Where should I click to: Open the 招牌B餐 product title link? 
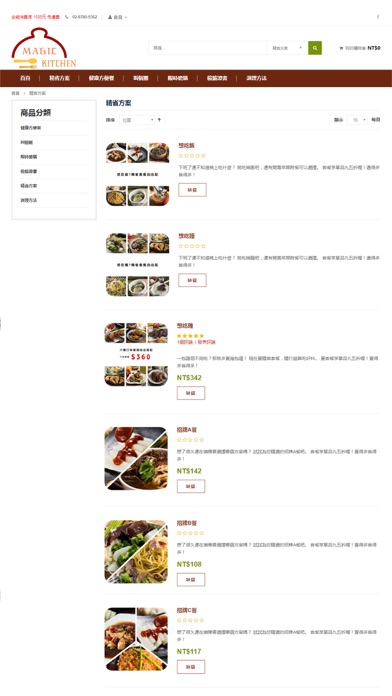pos(187,523)
